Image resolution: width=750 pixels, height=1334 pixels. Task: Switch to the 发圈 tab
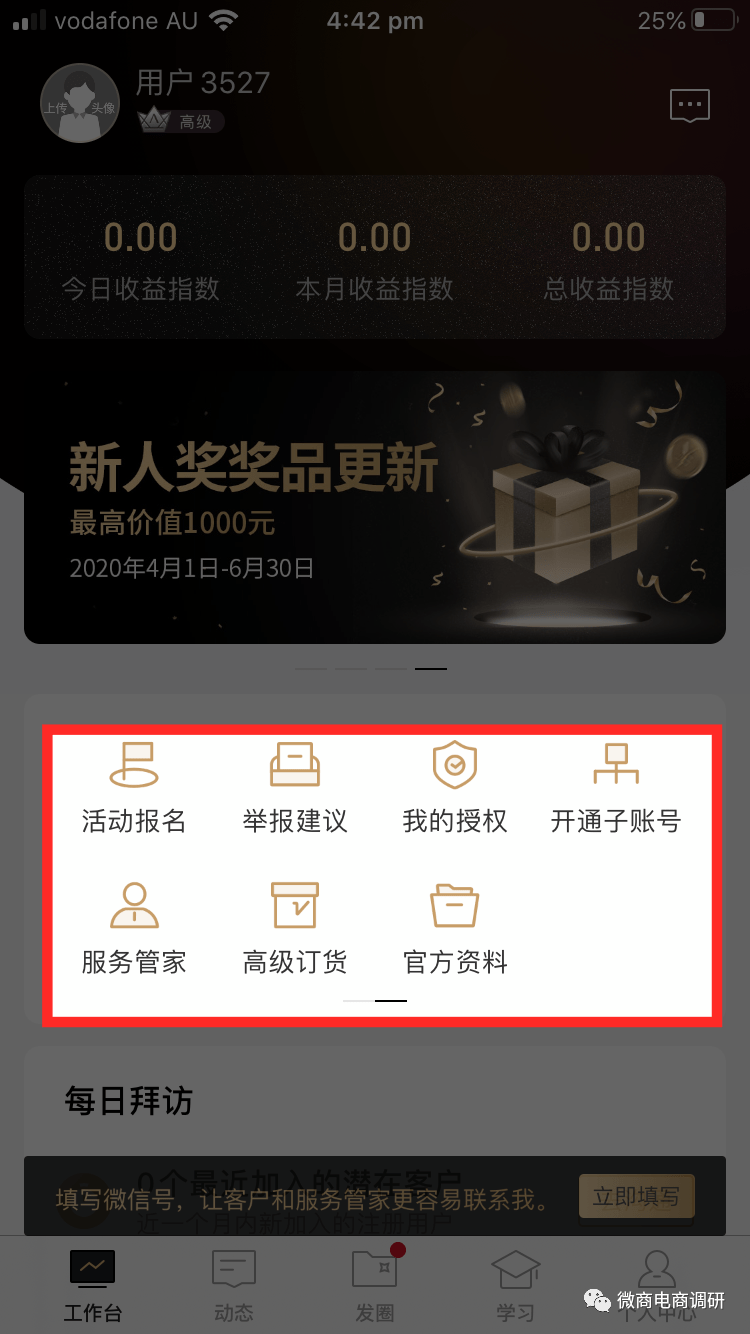tap(375, 1285)
